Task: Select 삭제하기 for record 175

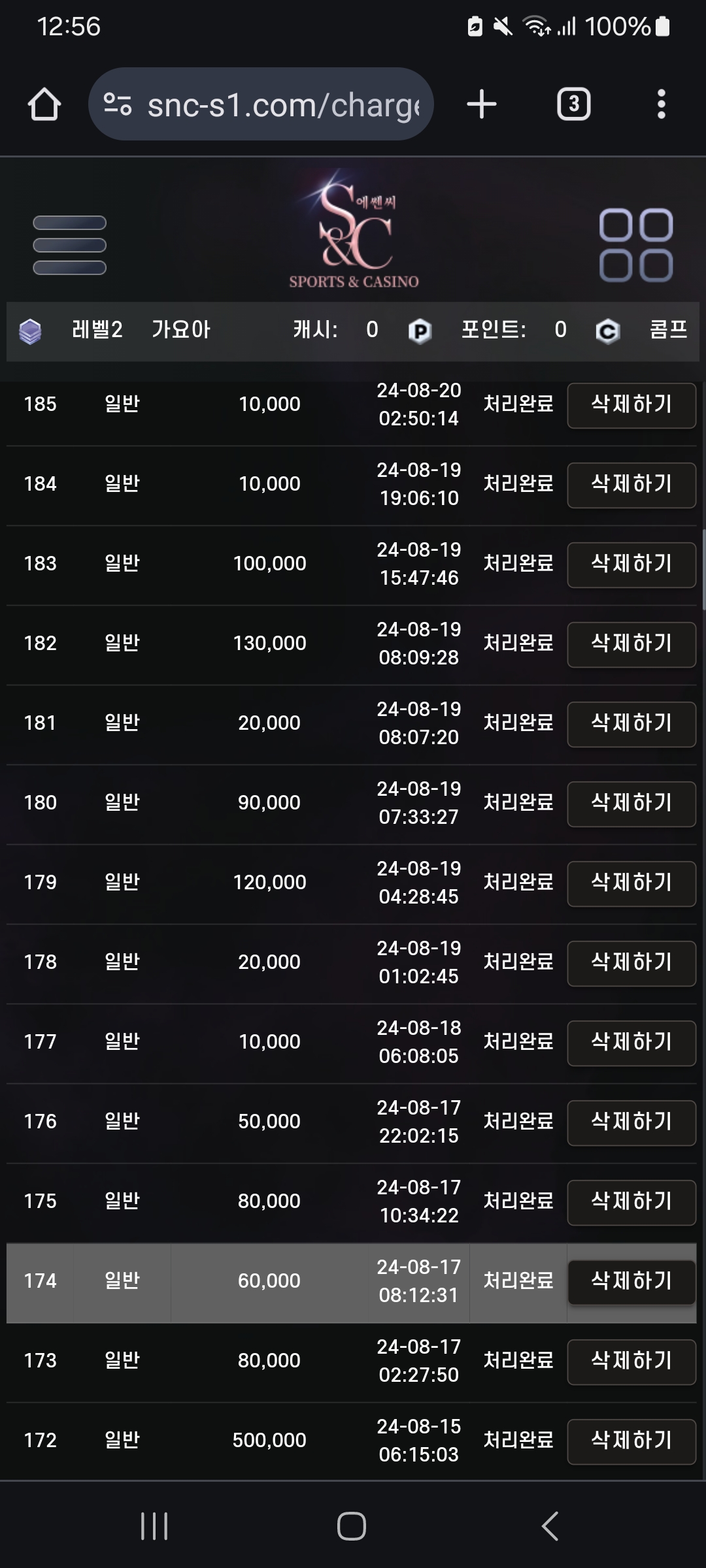Action: click(631, 1202)
